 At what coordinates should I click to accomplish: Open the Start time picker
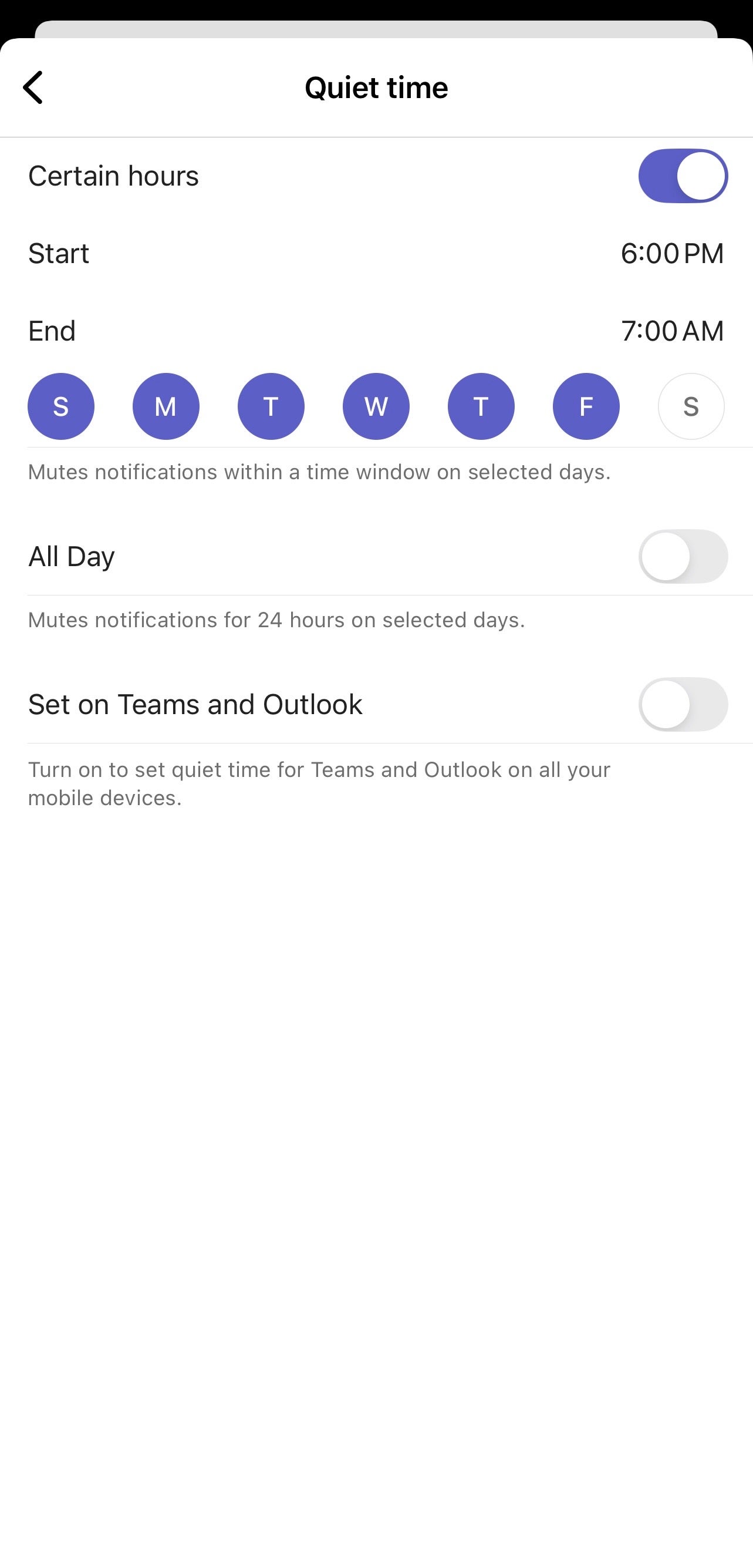(377, 253)
